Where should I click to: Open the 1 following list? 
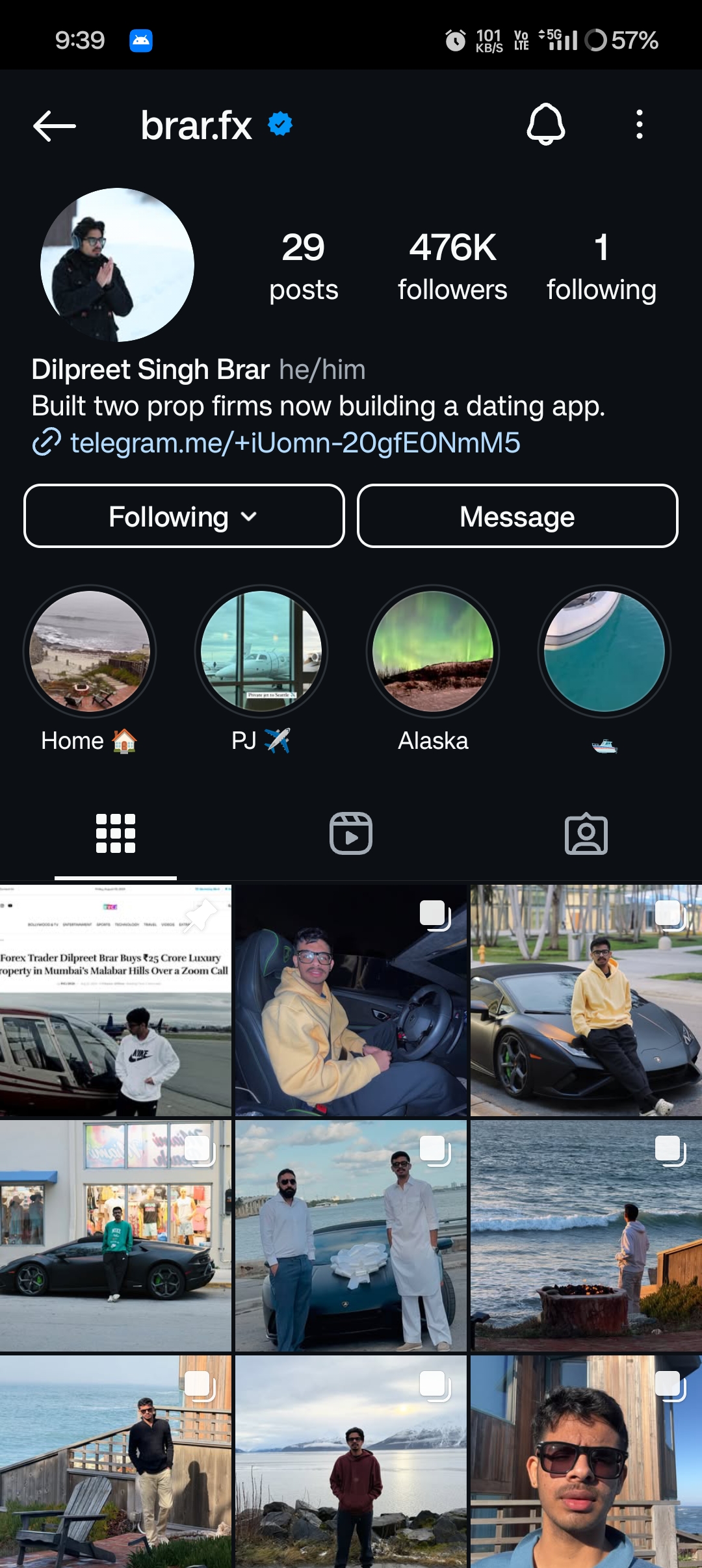point(601,266)
